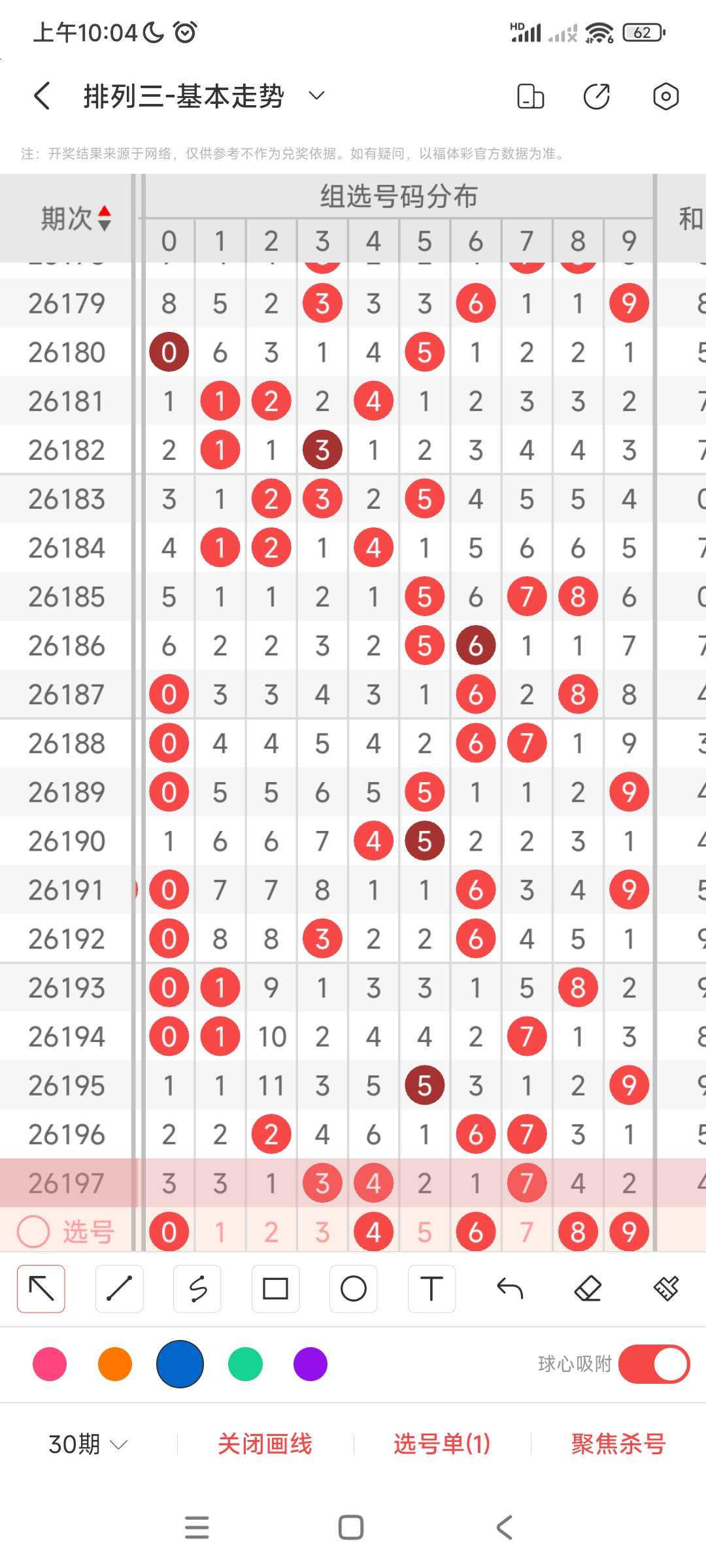Undo the last drawing stroke
Viewport: 706px width, 1568px height.
tap(510, 1289)
